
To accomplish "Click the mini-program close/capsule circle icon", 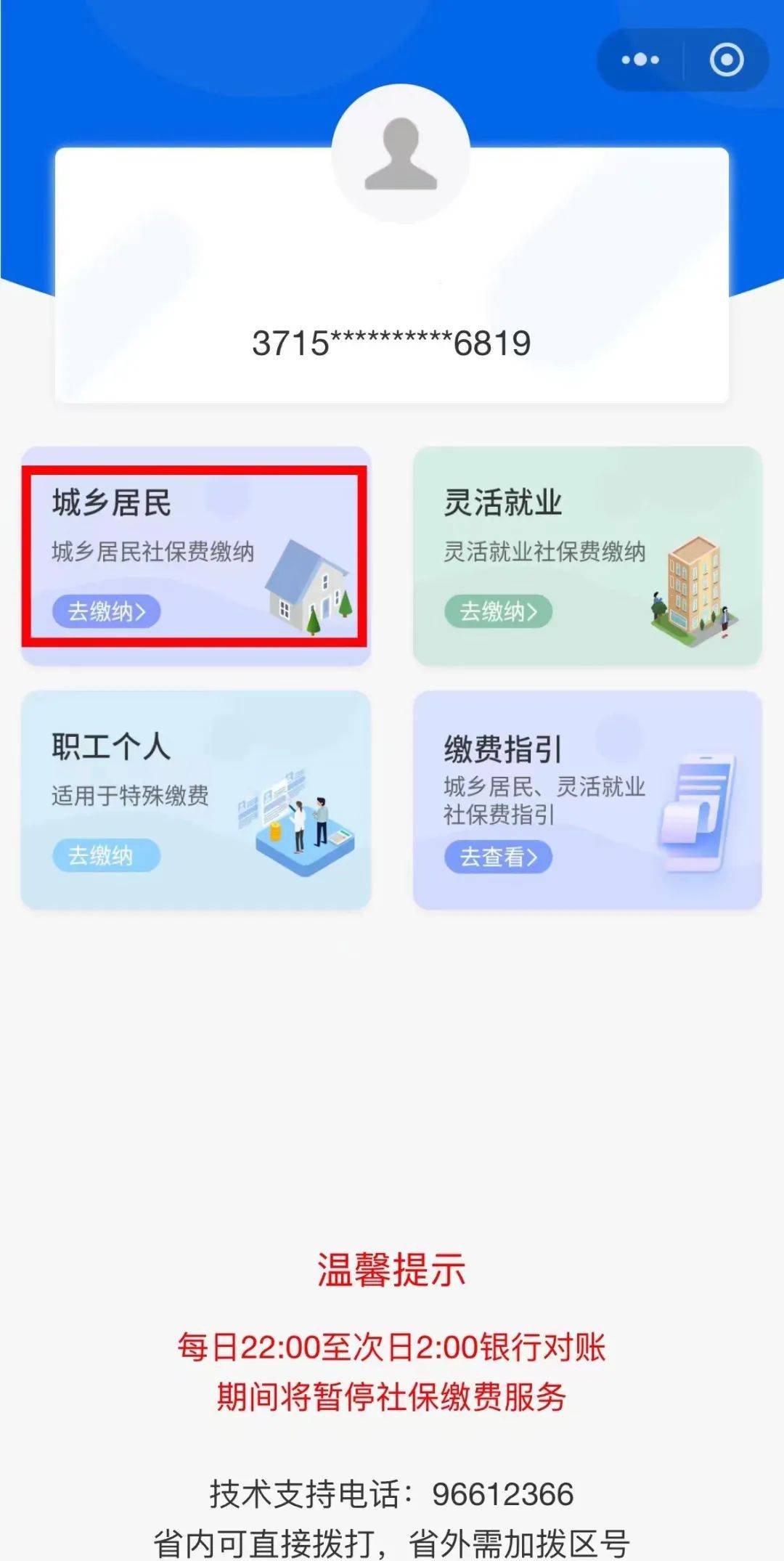I will [724, 60].
